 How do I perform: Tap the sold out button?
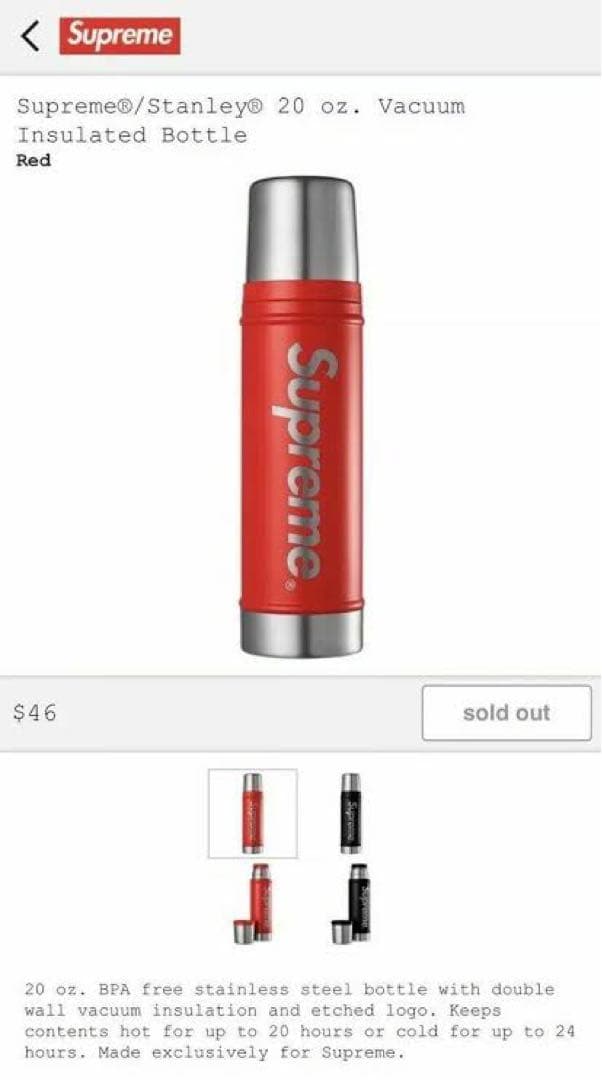(506, 713)
